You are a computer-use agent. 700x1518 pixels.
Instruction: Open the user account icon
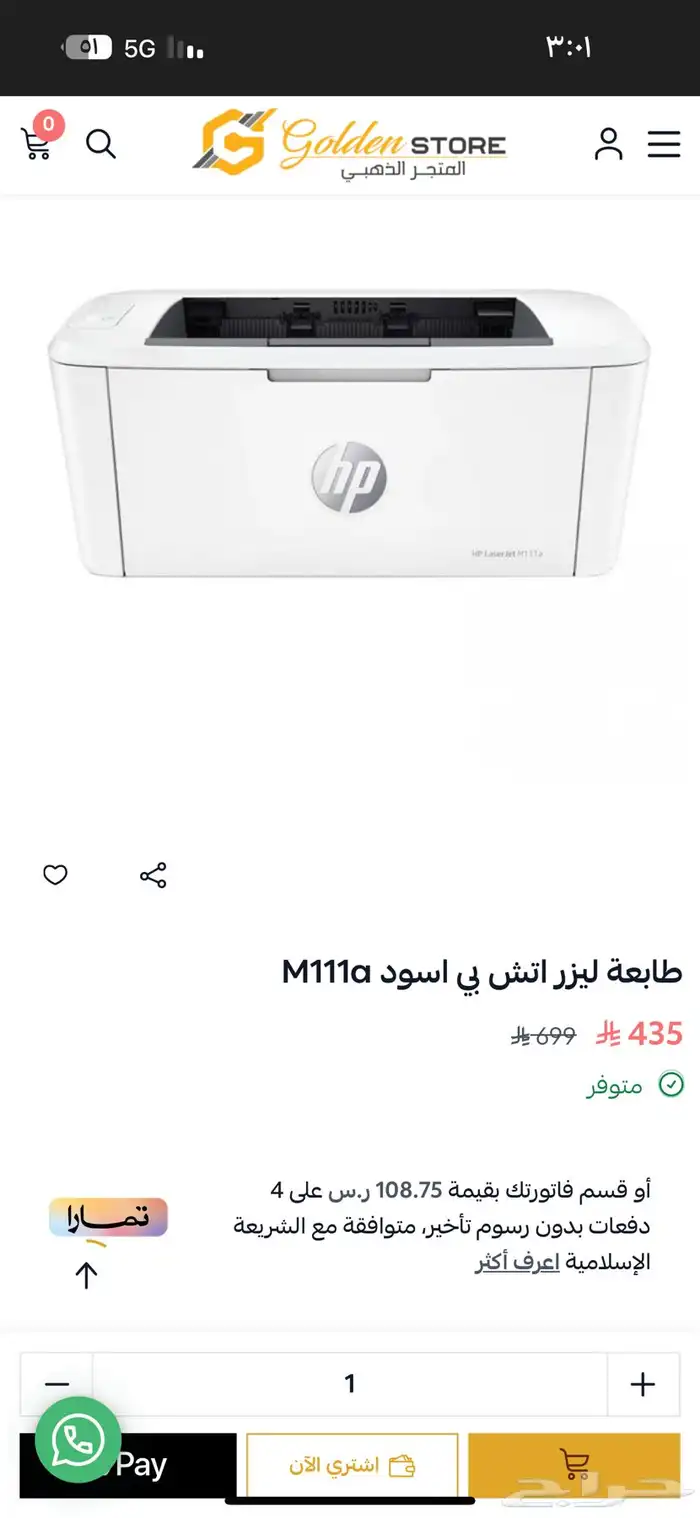click(608, 144)
